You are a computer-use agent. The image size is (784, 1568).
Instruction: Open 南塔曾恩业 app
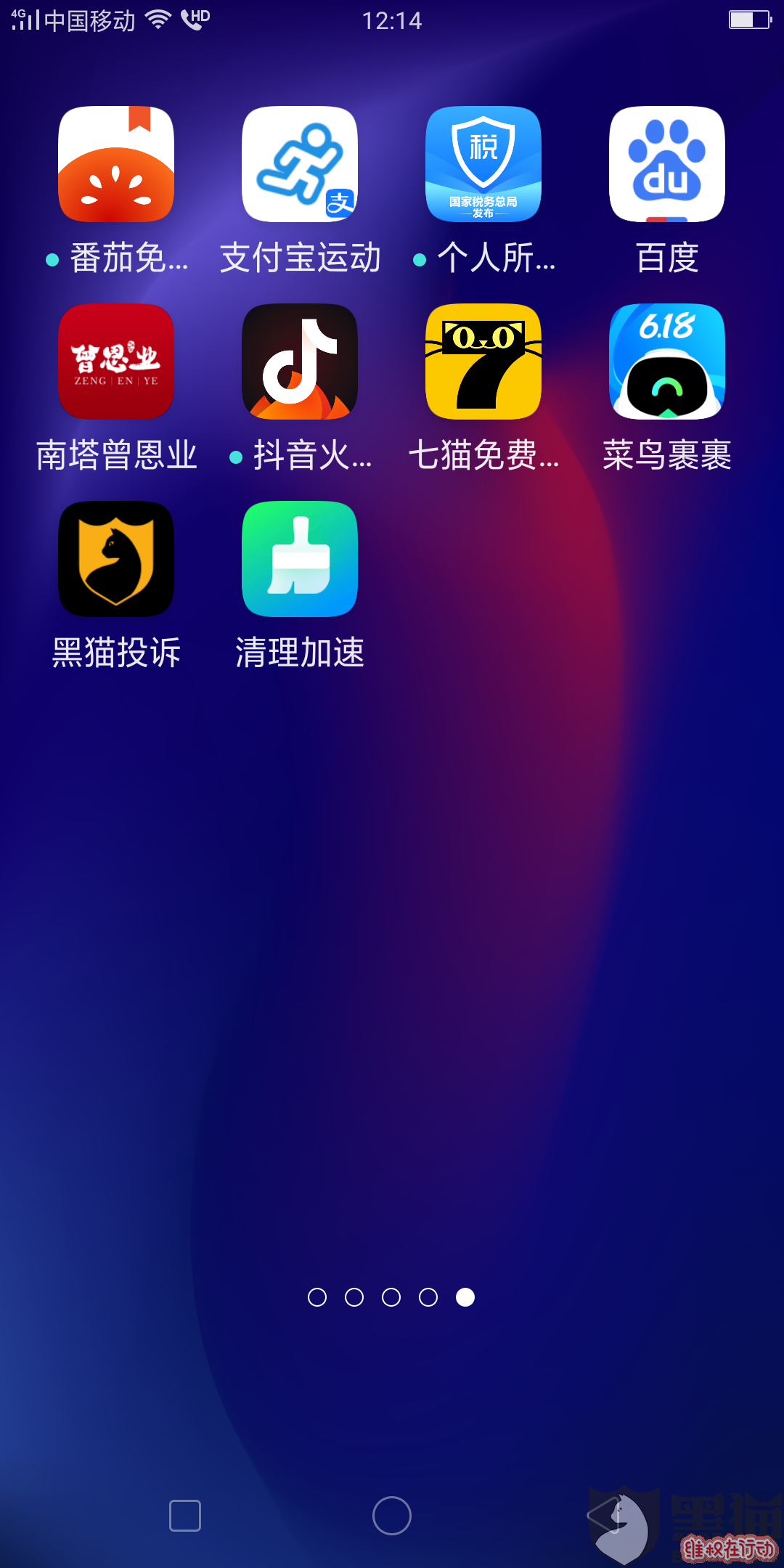[116, 362]
